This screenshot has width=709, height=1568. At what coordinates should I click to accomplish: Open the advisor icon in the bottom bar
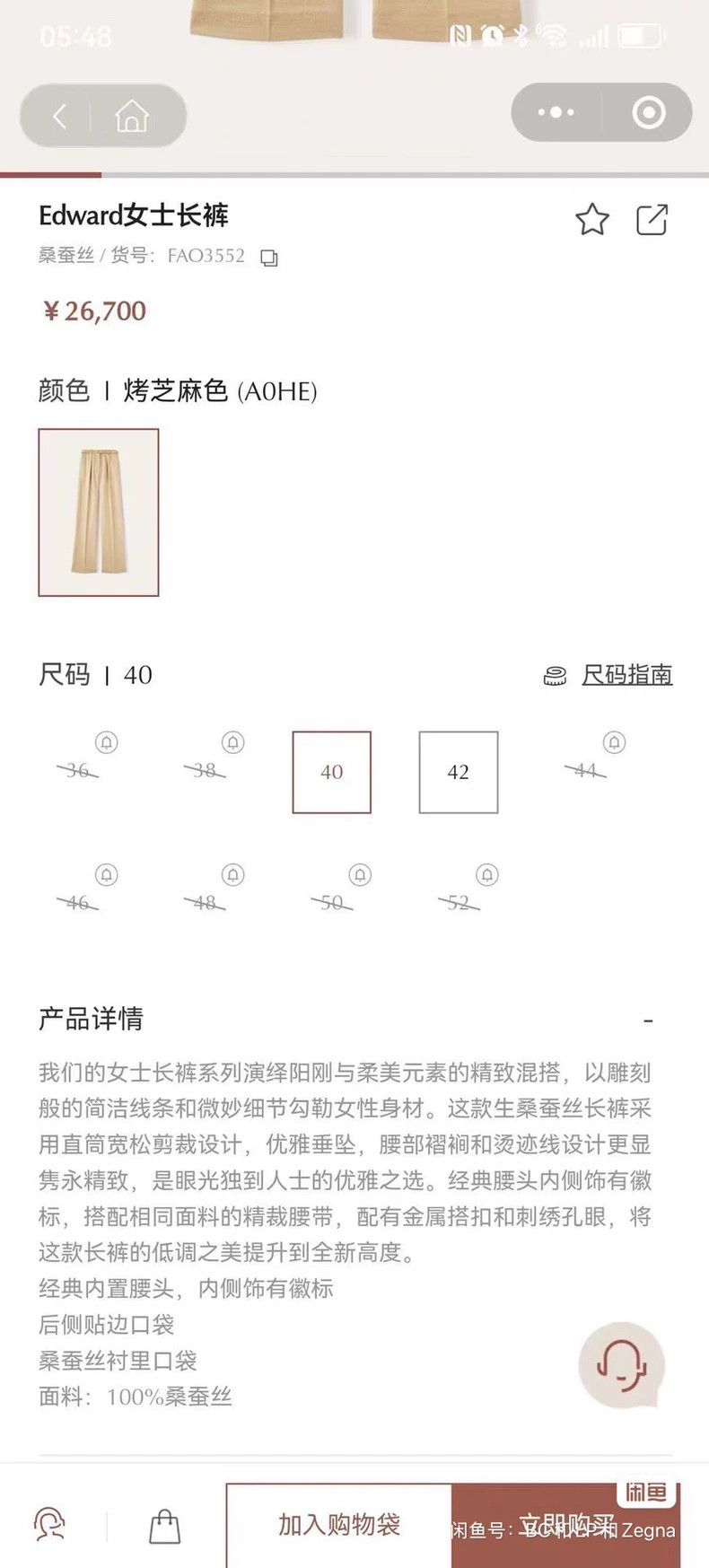tap(49, 1524)
